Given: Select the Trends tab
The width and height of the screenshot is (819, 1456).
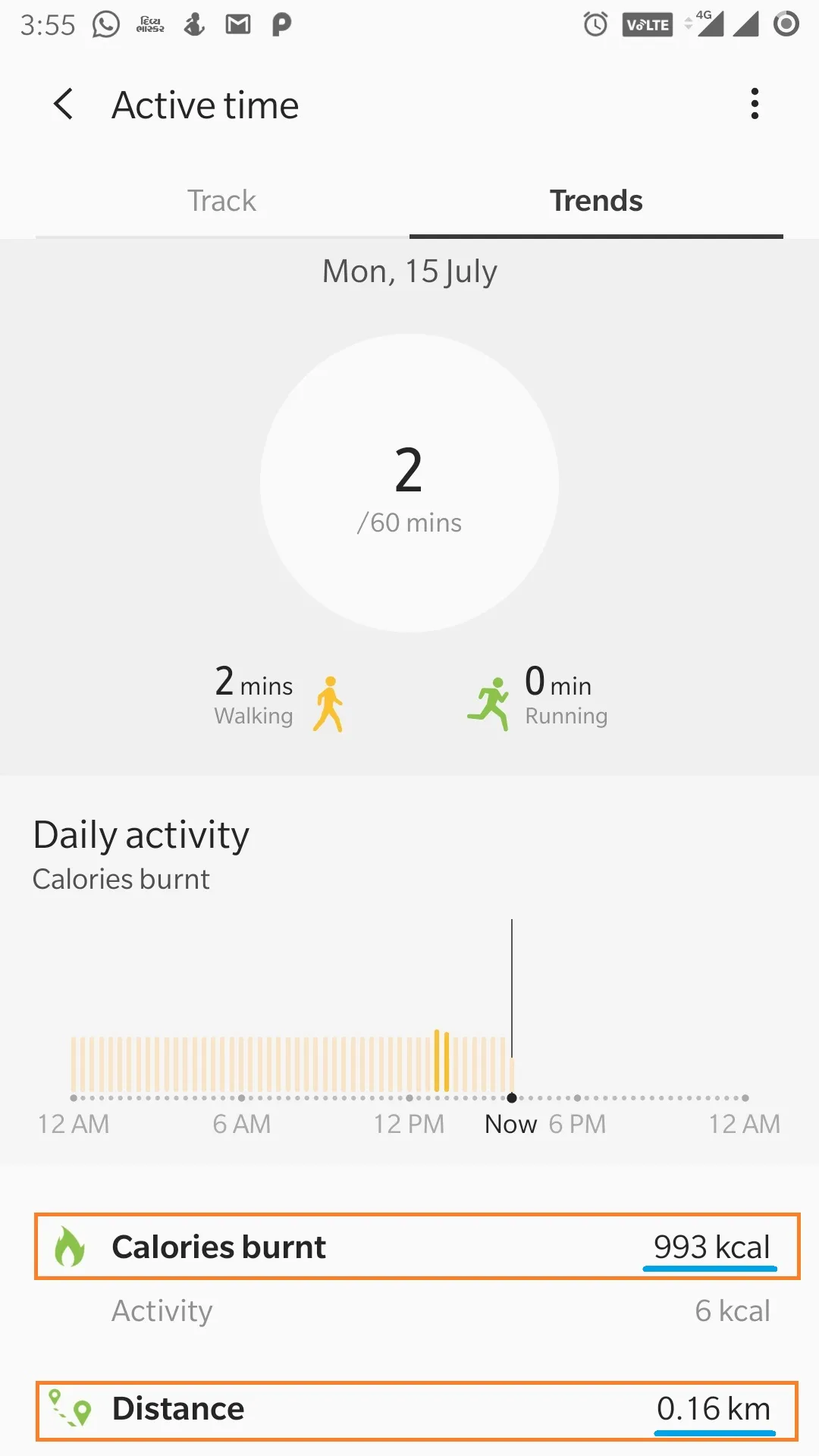Looking at the screenshot, I should 596,201.
